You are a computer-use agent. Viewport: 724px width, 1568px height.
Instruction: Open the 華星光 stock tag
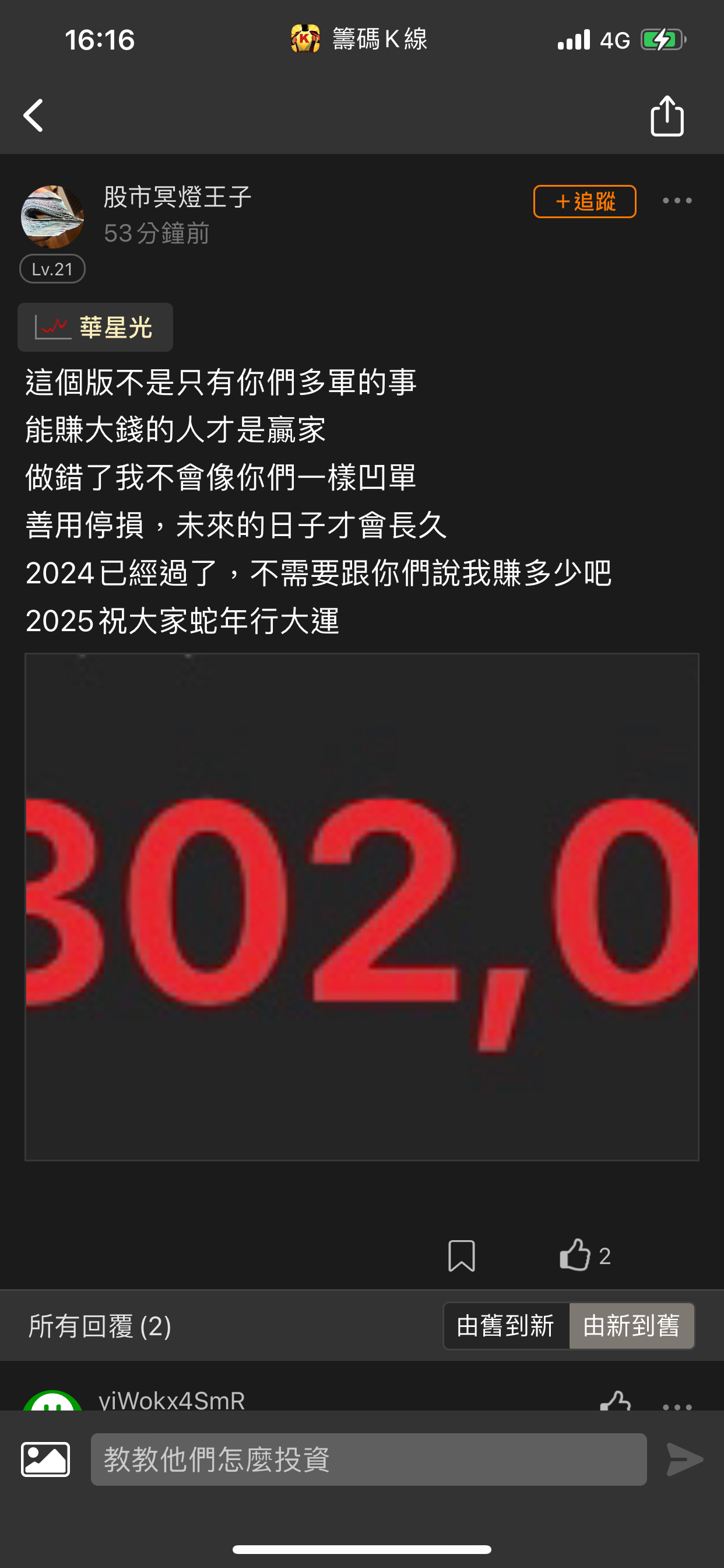click(96, 327)
